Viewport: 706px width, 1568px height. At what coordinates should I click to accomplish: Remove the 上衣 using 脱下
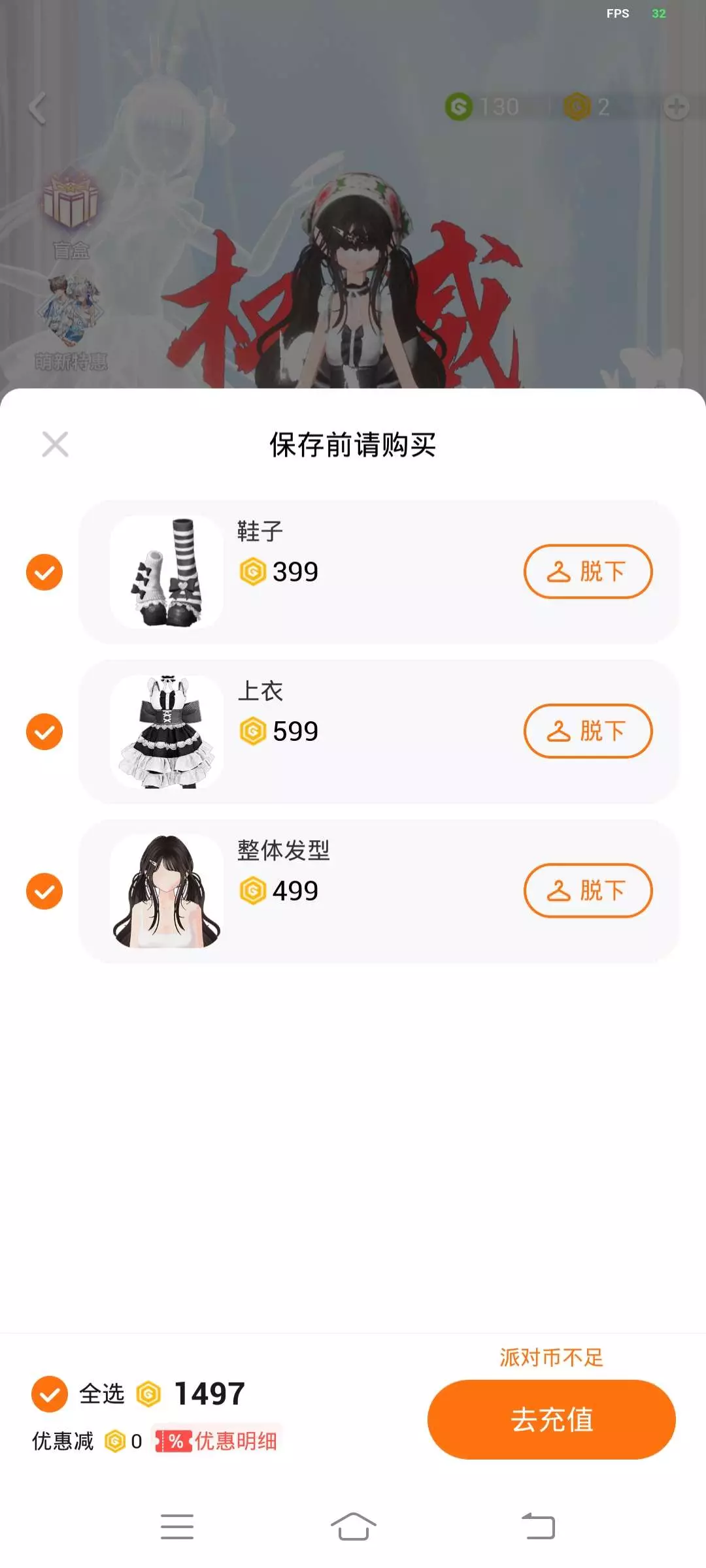click(588, 731)
